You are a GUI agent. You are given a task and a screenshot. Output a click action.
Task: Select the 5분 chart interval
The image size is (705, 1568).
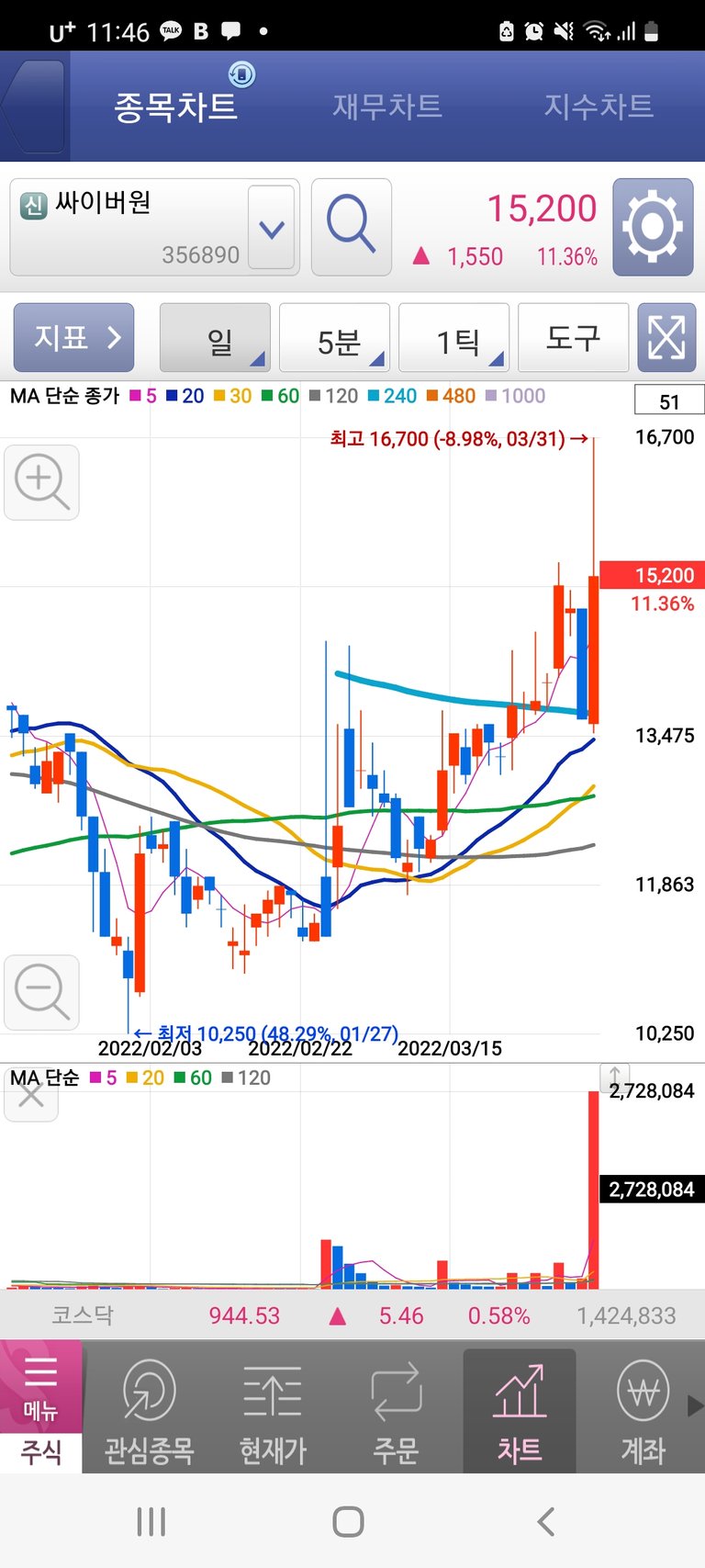pyautogui.click(x=335, y=340)
